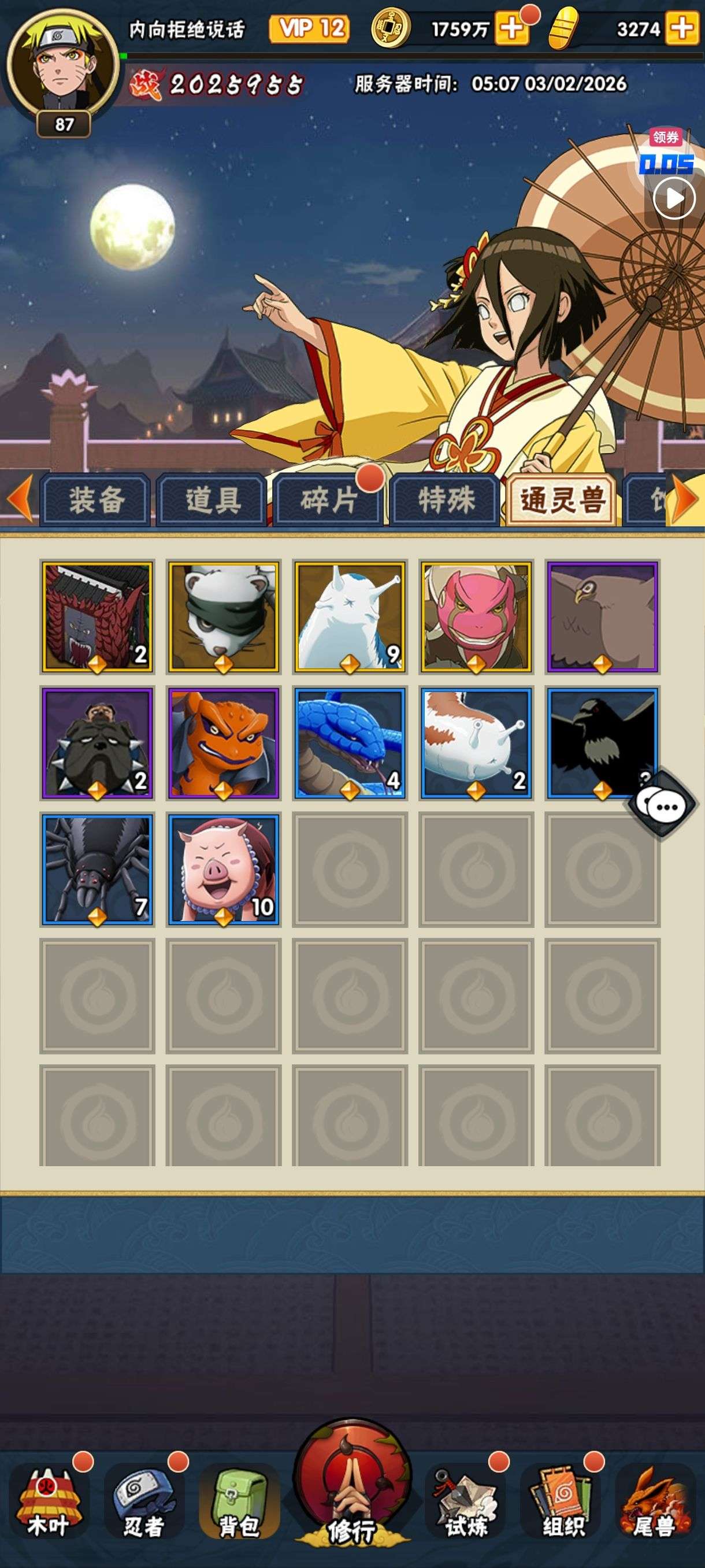Switch to the 特殊 tab

coord(446,500)
